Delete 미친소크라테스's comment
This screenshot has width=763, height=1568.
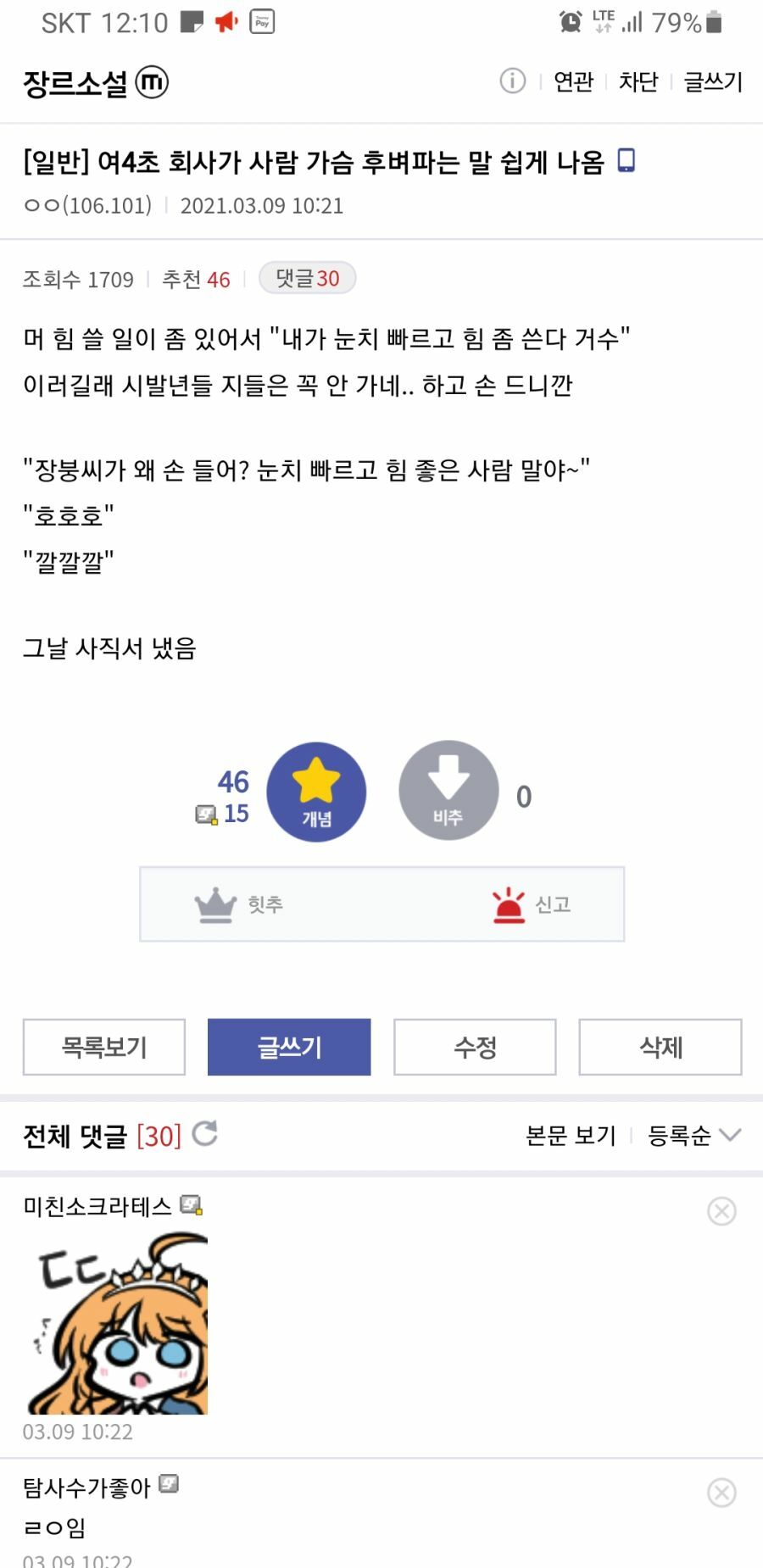(x=721, y=1211)
